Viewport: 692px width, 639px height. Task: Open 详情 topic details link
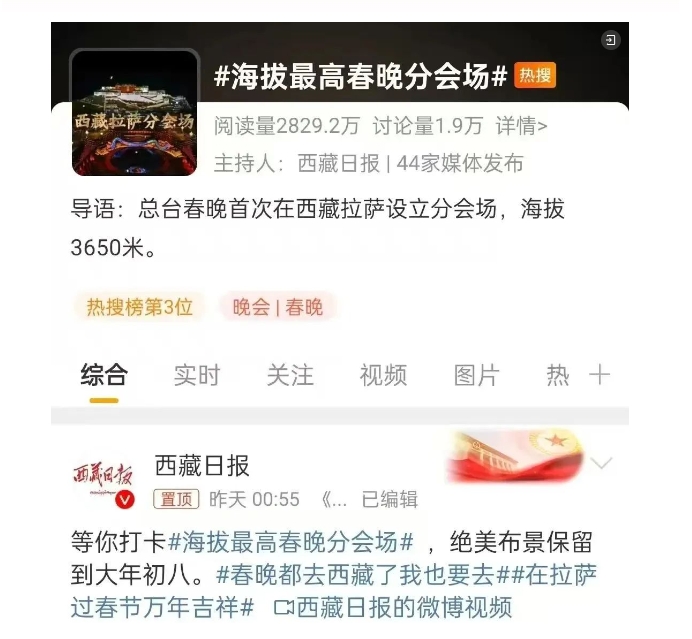(521, 127)
